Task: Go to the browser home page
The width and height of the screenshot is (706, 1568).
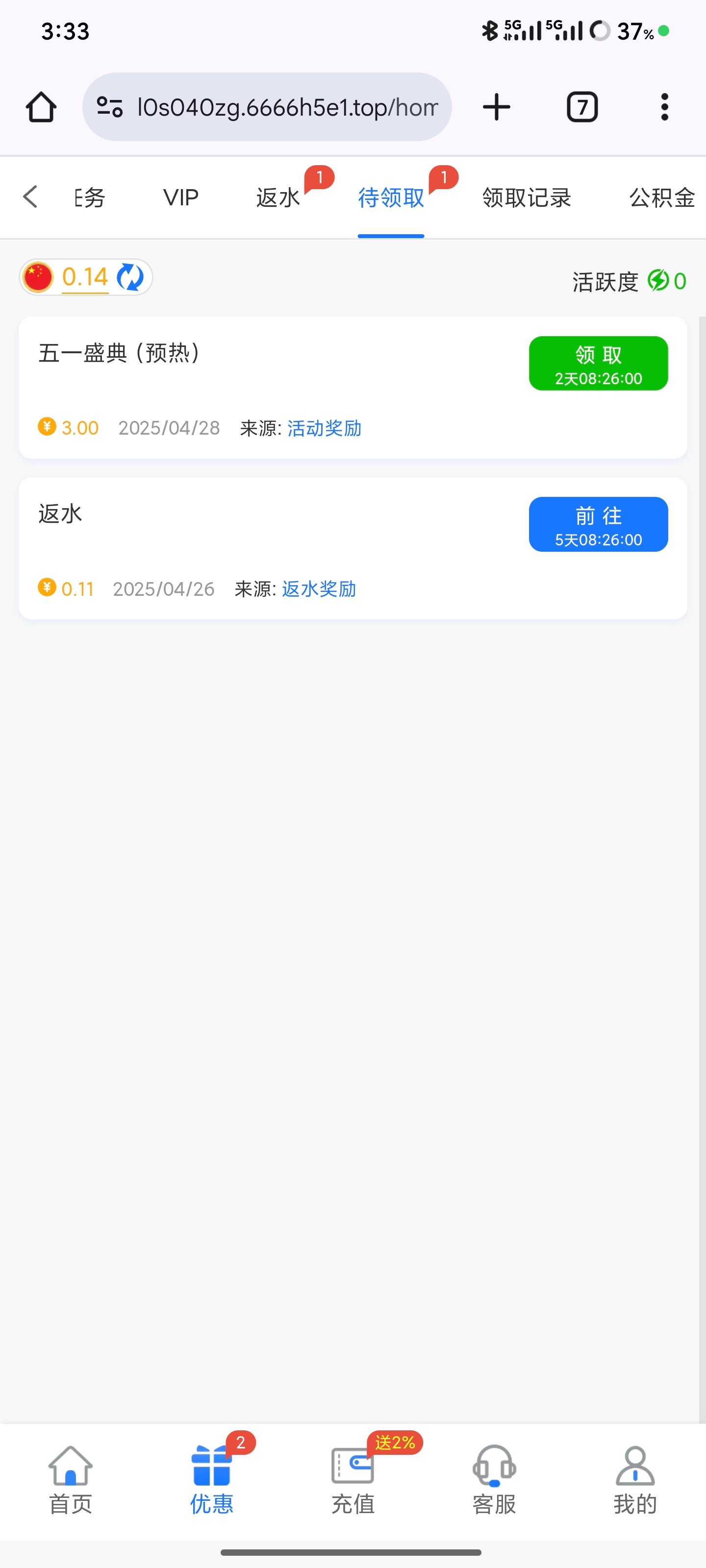Action: click(41, 107)
